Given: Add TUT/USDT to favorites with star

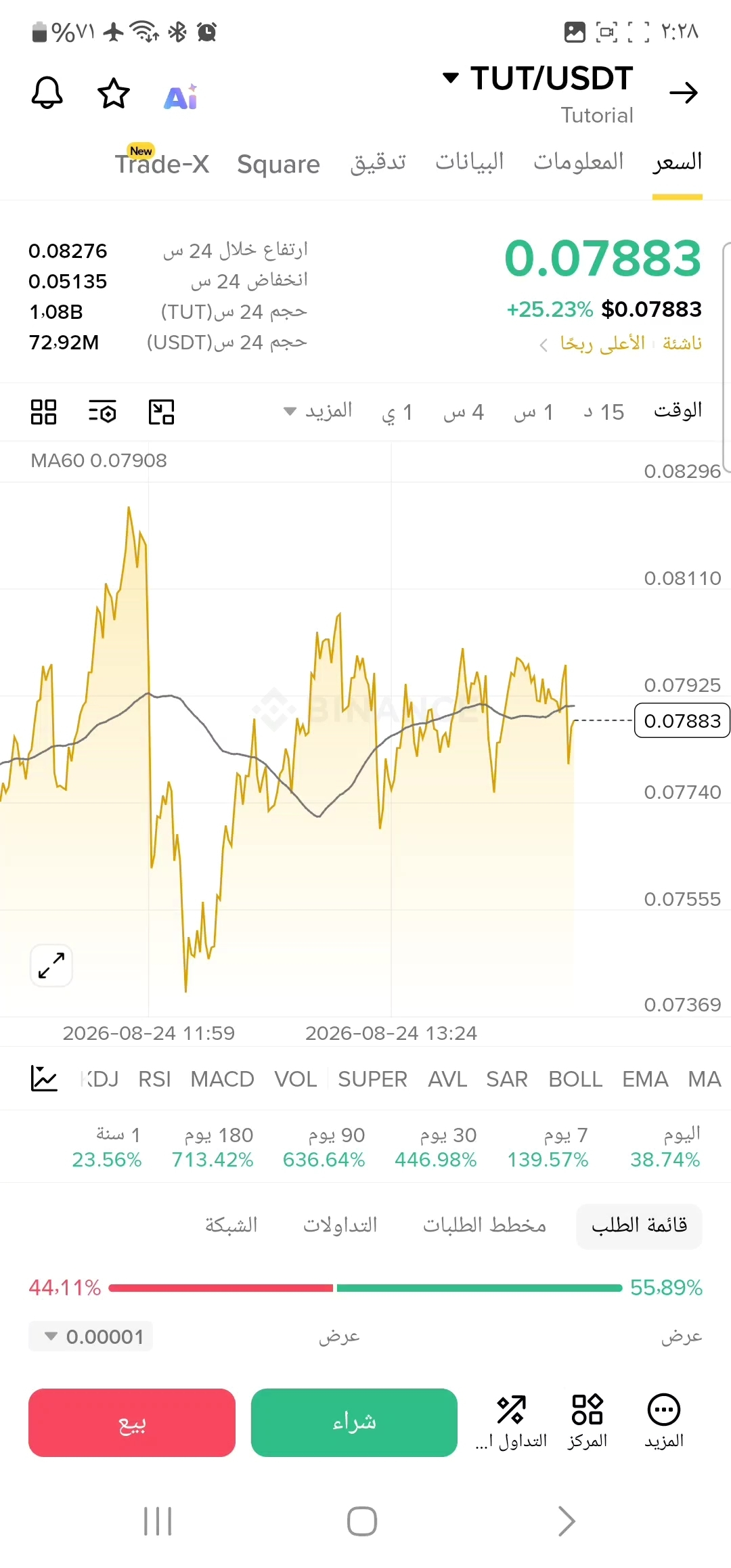Looking at the screenshot, I should (114, 93).
